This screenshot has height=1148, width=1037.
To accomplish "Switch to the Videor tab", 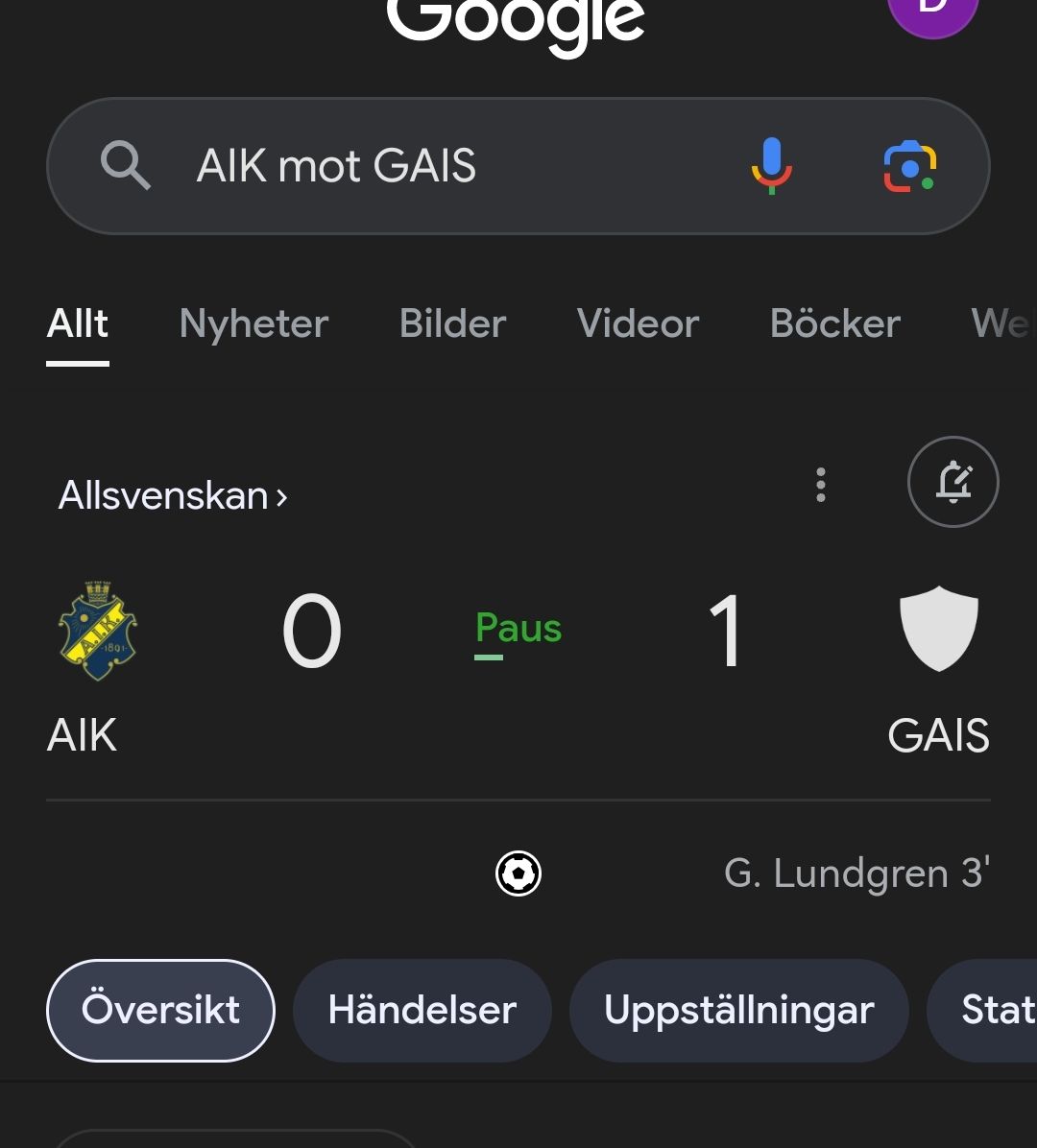I will tap(638, 324).
